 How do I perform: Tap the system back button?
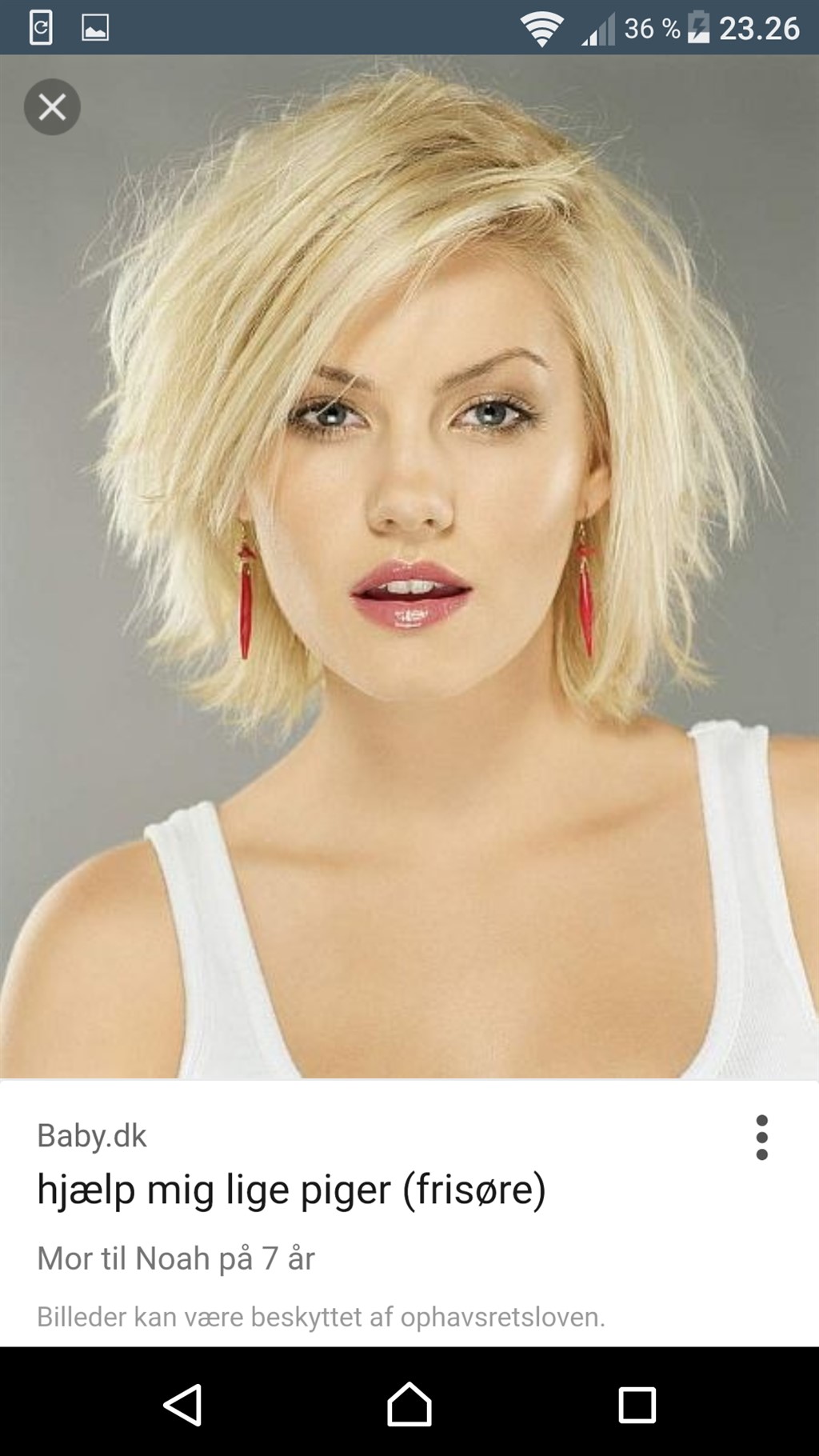pos(182,1404)
